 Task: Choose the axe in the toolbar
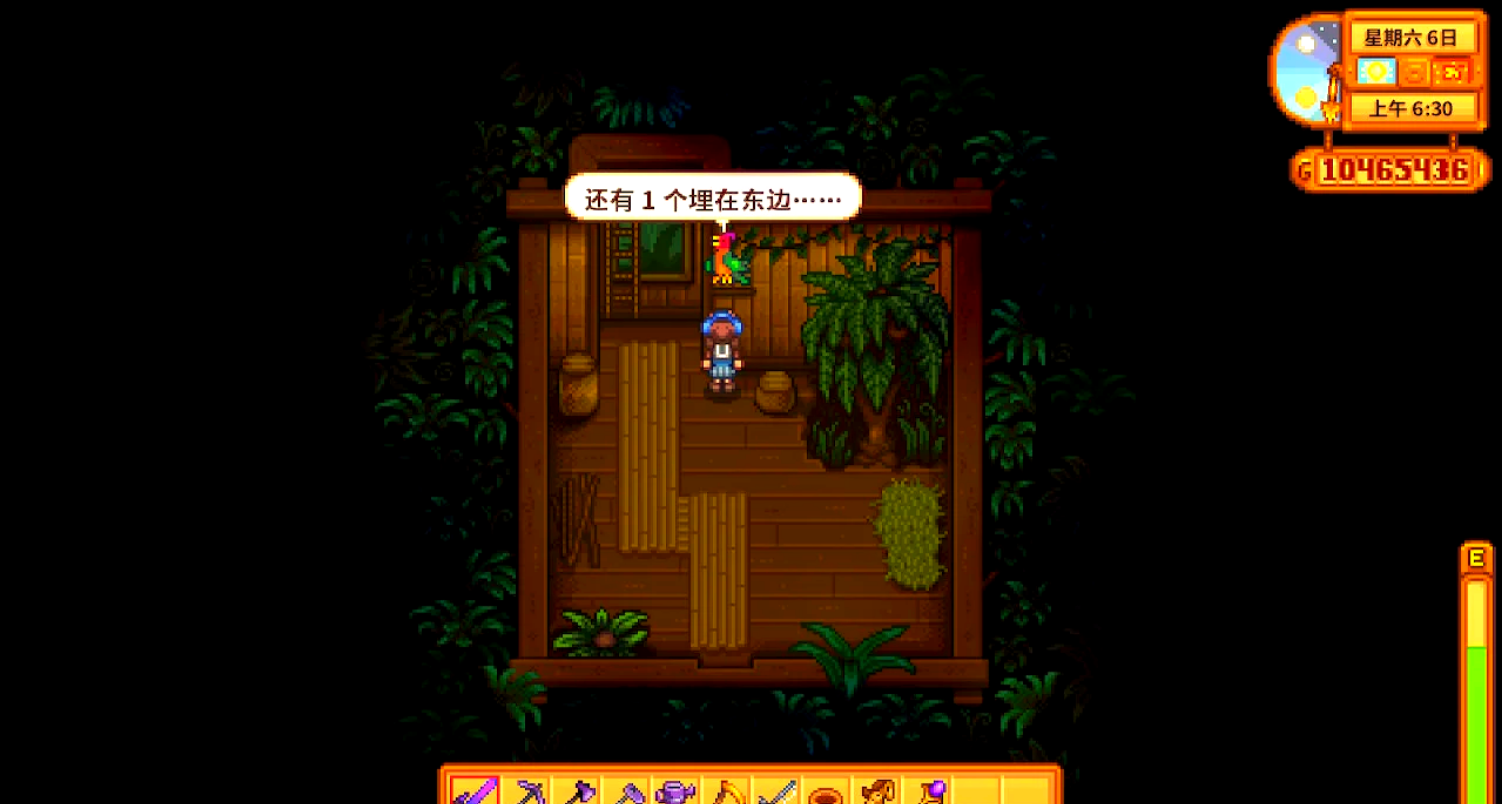577,792
